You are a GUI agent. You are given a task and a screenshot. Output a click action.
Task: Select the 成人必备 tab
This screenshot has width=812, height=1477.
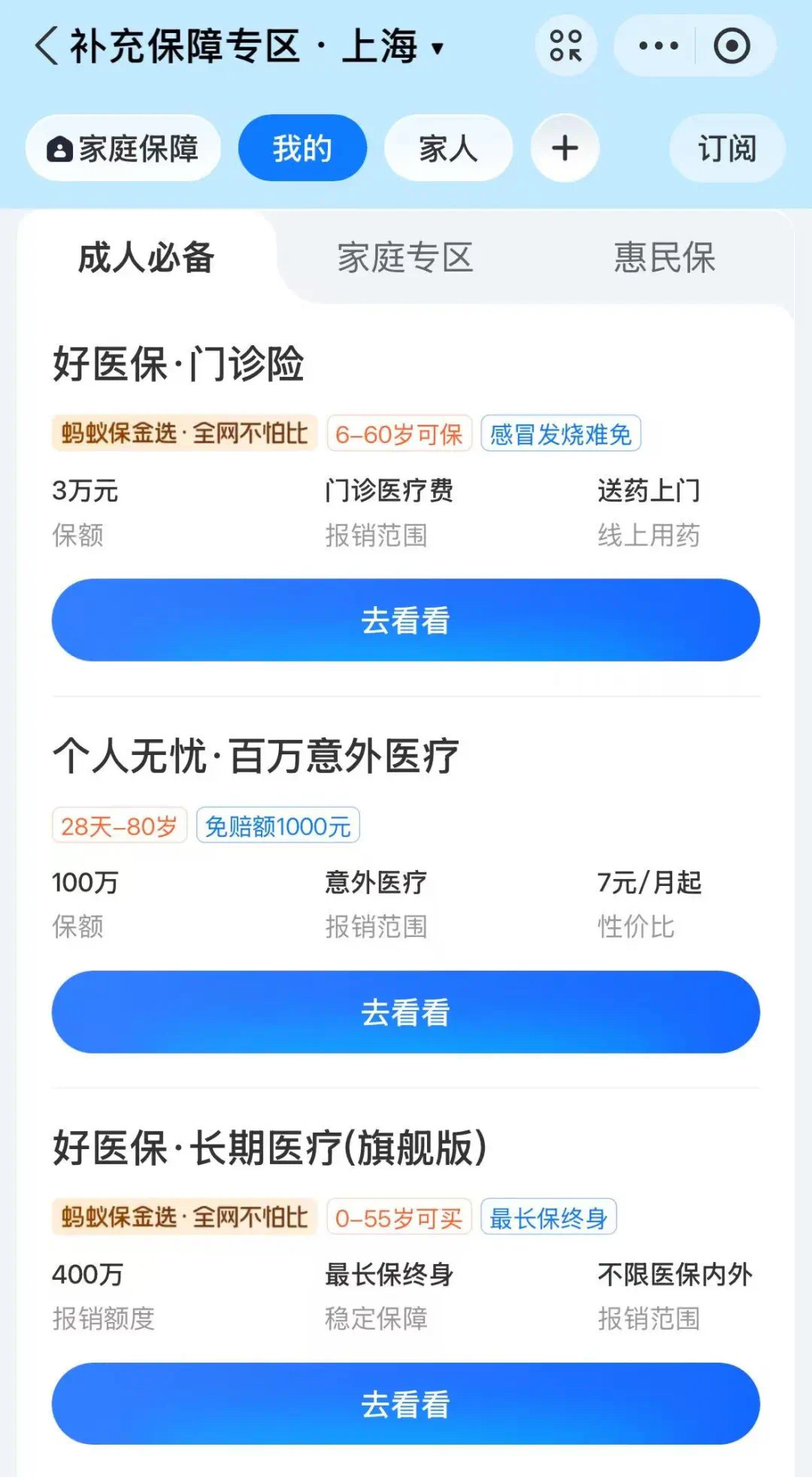[x=145, y=258]
